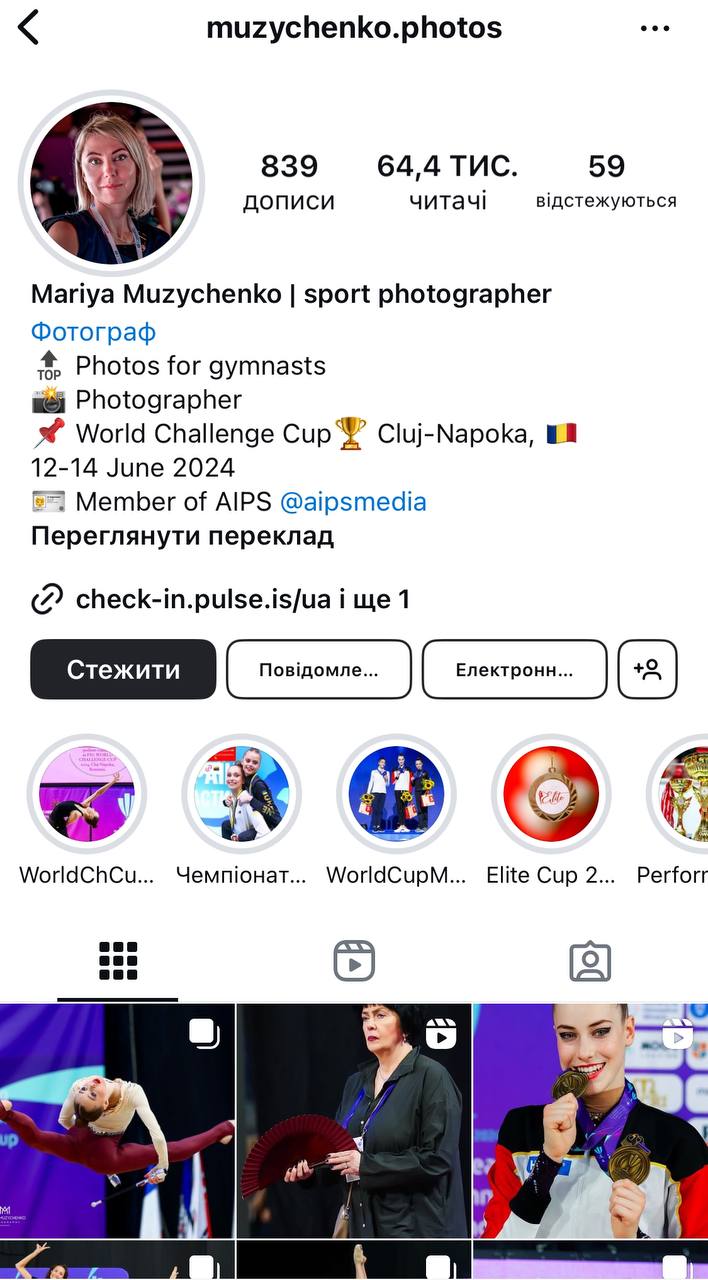The height and width of the screenshot is (1280, 708).
Task: Open the Чемпіонат... story highlight
Action: (242, 795)
